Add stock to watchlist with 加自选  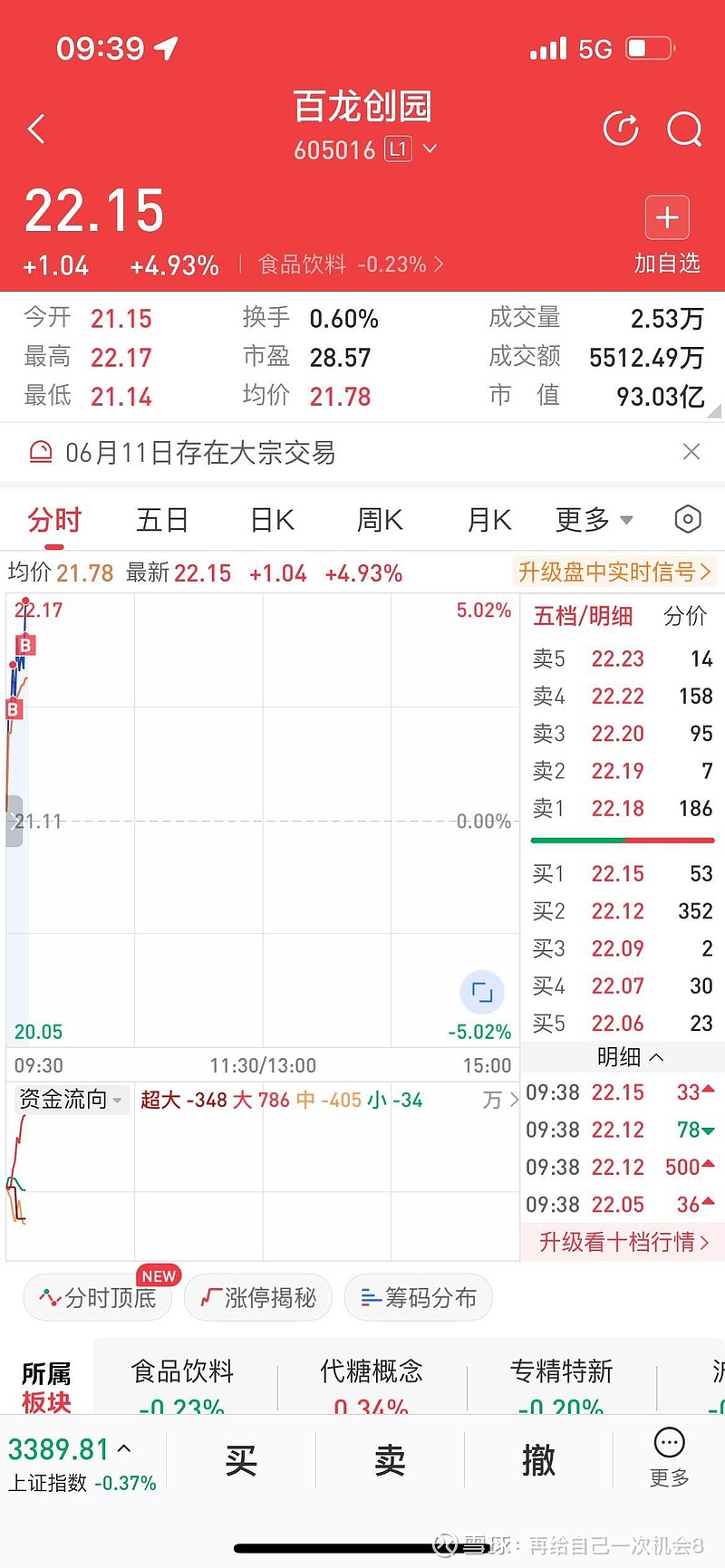tap(667, 236)
